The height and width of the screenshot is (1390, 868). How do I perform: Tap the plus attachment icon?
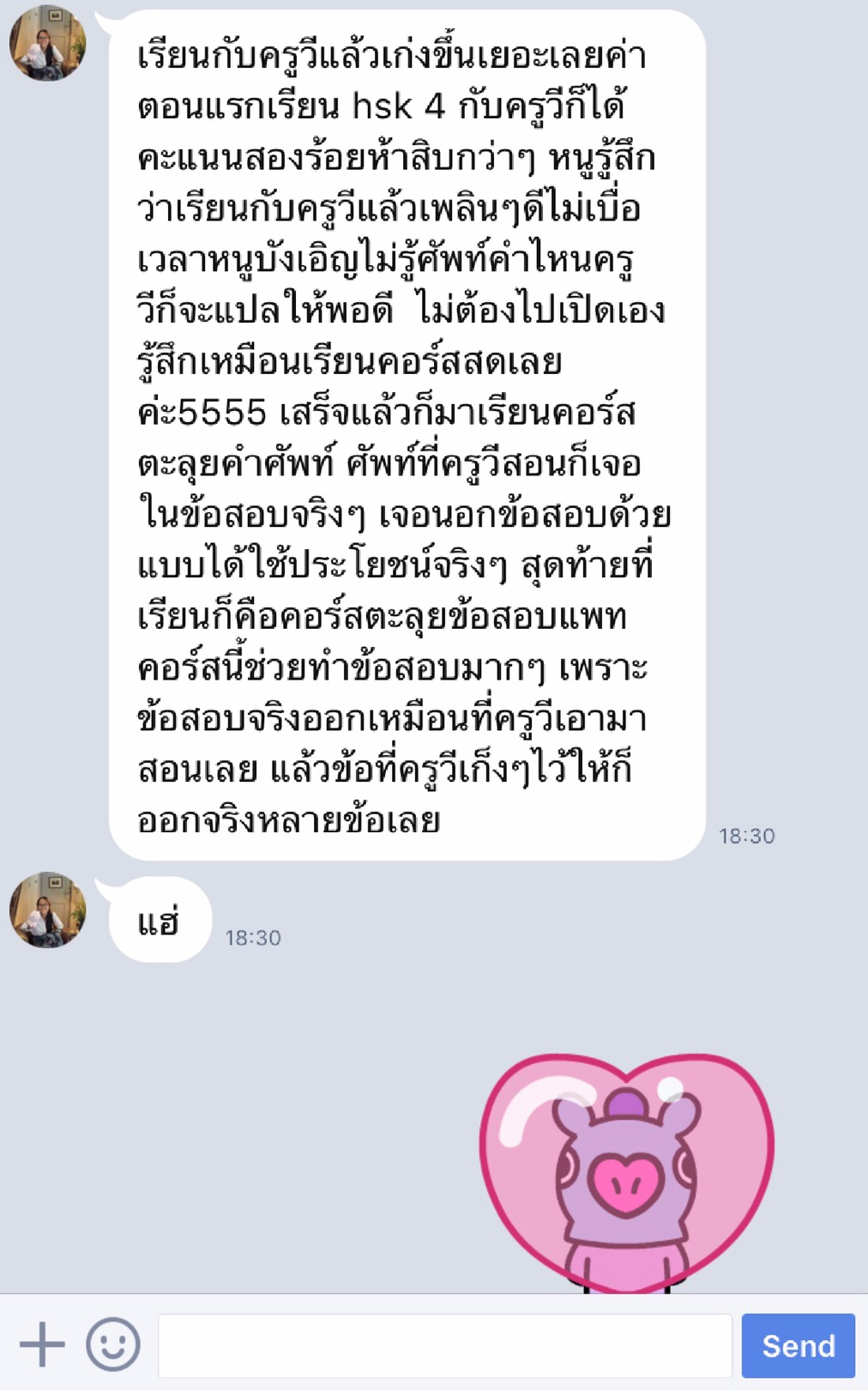(x=42, y=1344)
